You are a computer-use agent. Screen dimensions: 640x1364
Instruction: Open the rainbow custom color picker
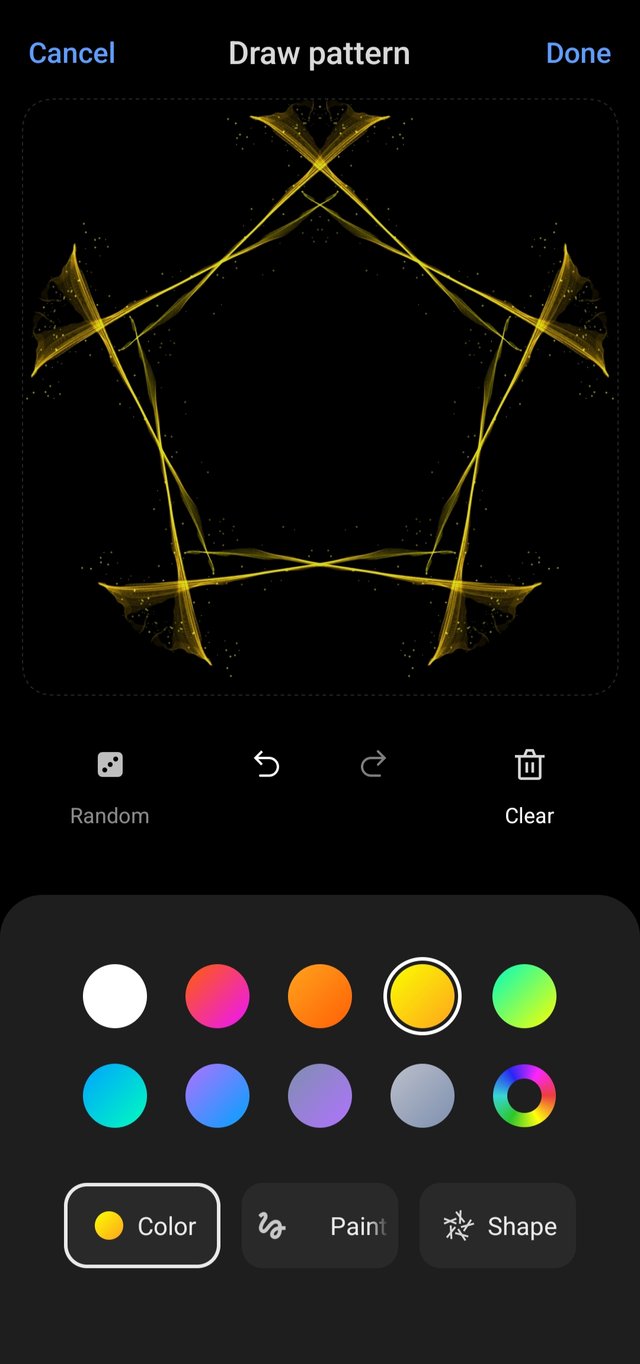[x=524, y=1096]
